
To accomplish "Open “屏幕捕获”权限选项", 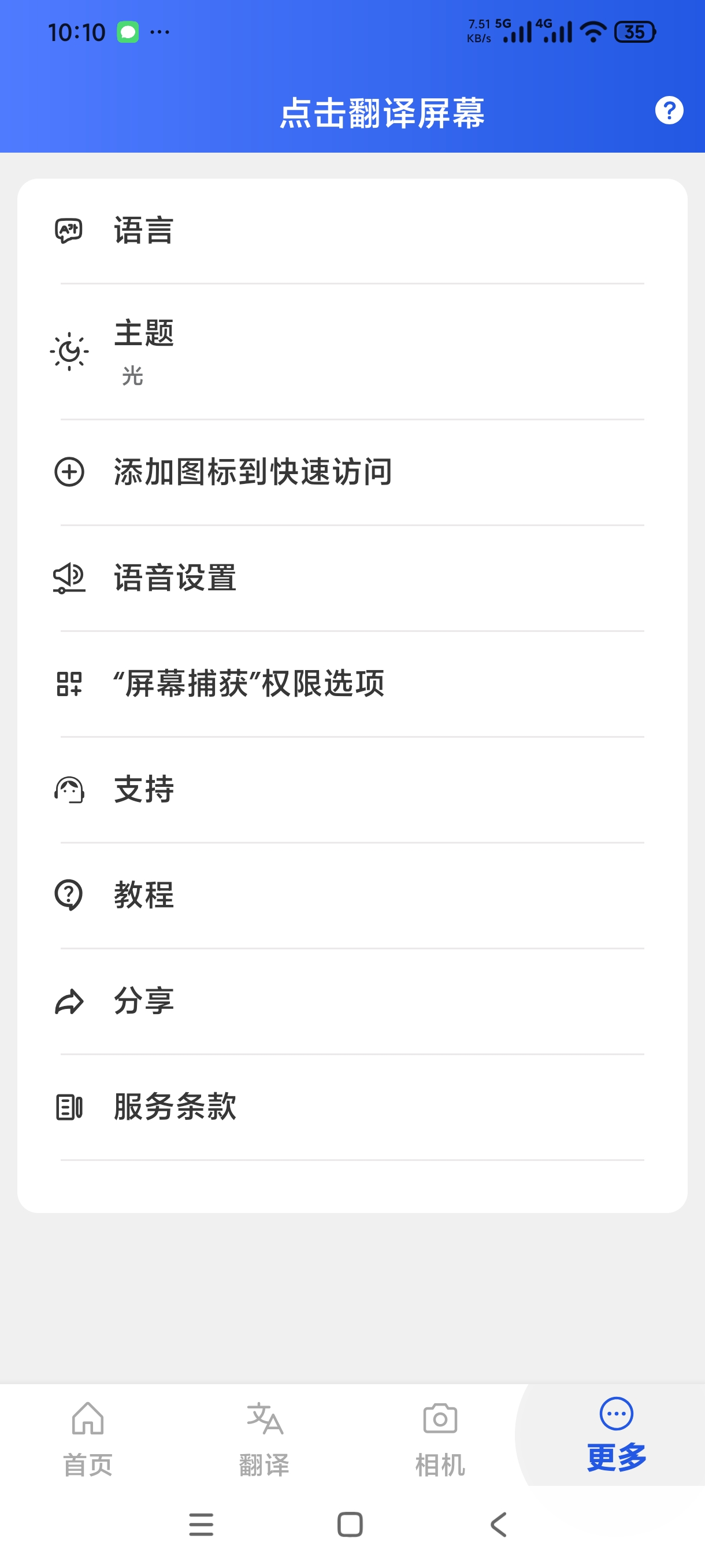I will tap(352, 683).
